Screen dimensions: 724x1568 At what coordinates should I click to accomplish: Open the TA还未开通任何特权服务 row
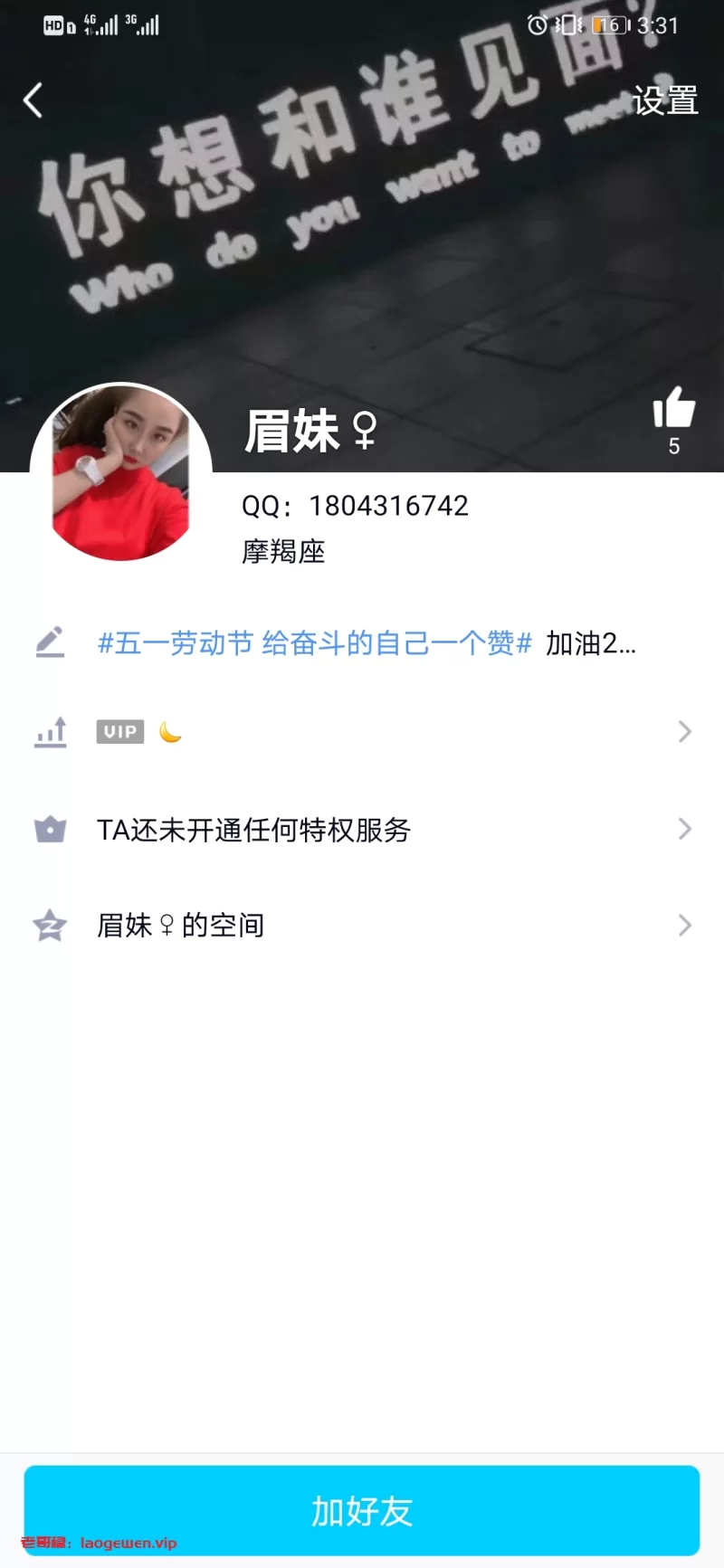(362, 830)
